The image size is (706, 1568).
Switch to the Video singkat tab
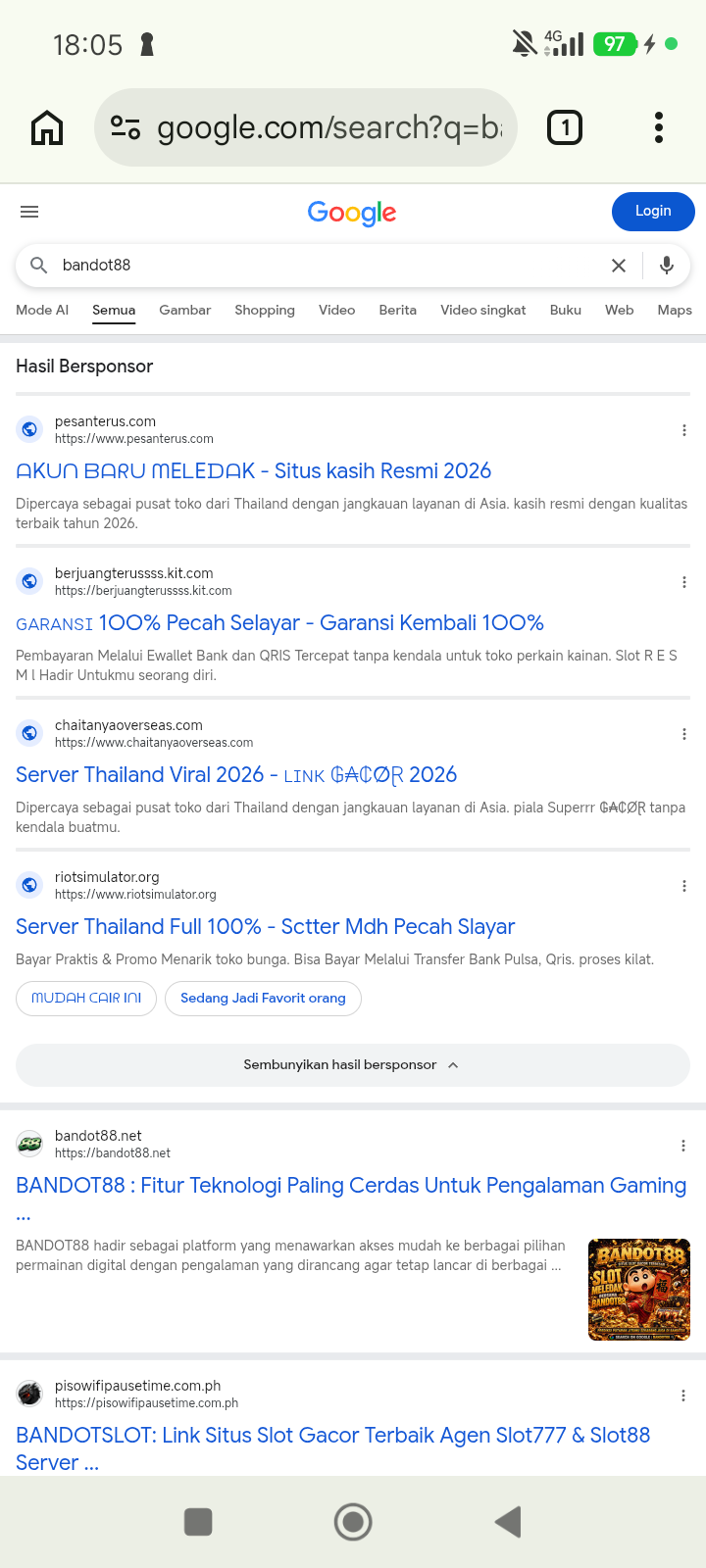482,310
